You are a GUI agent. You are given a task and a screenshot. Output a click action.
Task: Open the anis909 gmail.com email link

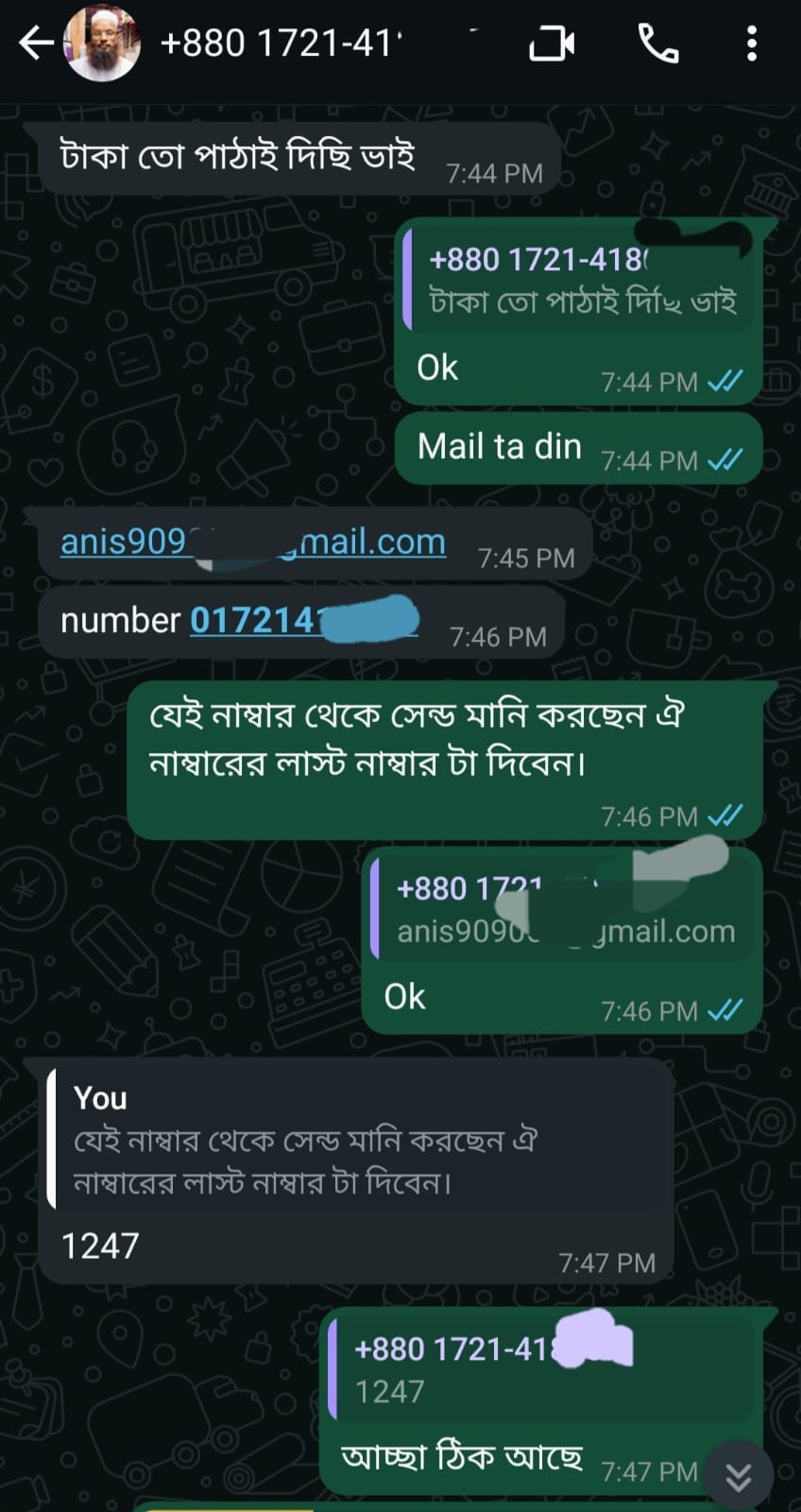coord(253,541)
